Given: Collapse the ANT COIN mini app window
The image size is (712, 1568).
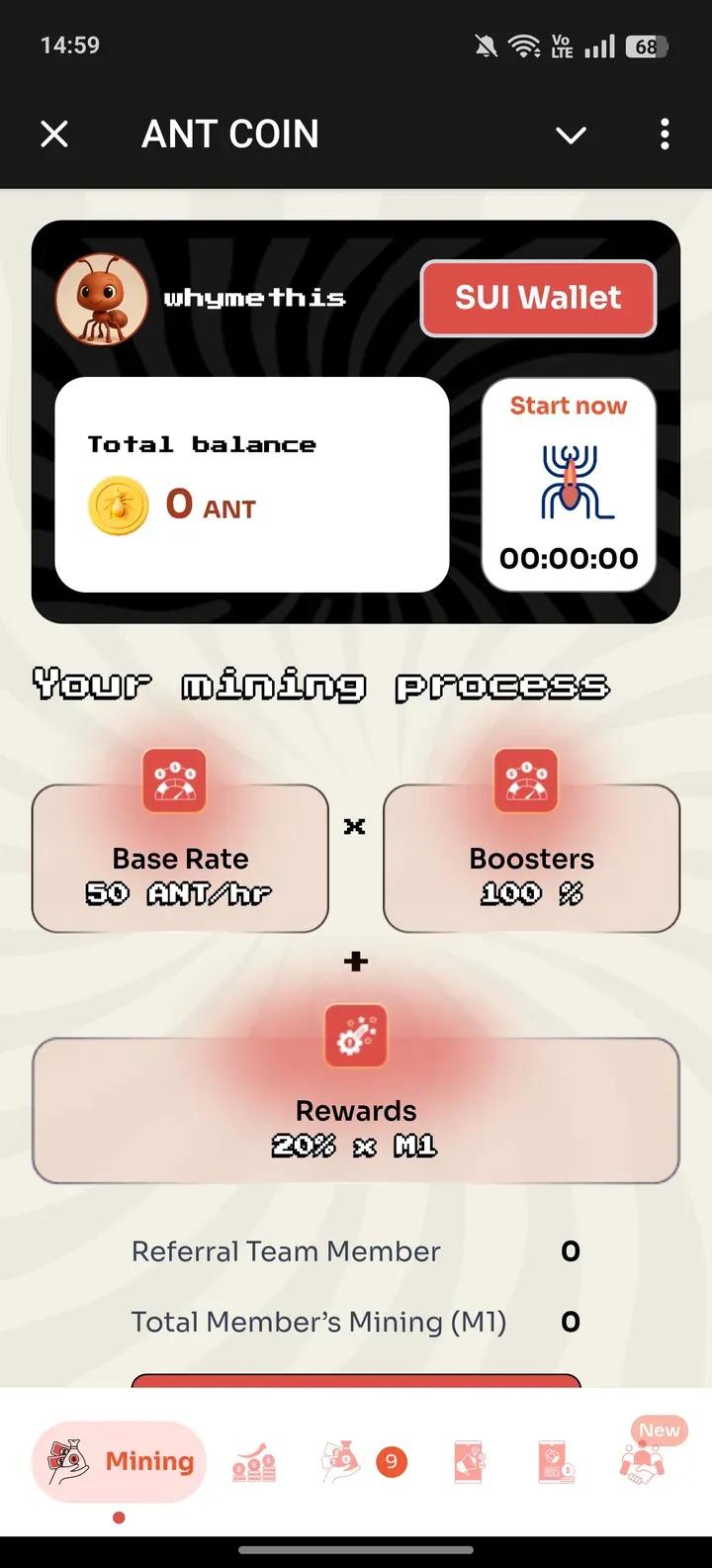Looking at the screenshot, I should point(54,135).
